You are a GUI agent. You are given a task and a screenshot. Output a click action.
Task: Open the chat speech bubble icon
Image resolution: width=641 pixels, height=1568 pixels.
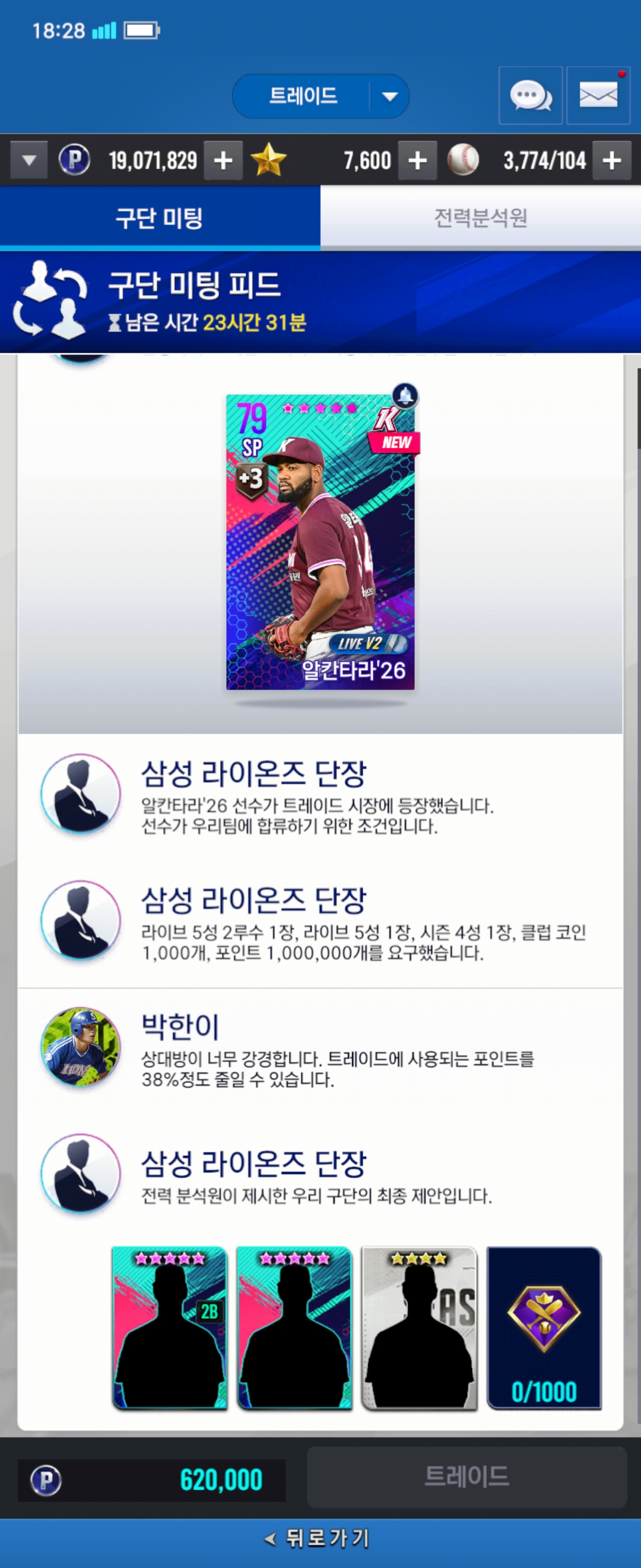pos(531,96)
